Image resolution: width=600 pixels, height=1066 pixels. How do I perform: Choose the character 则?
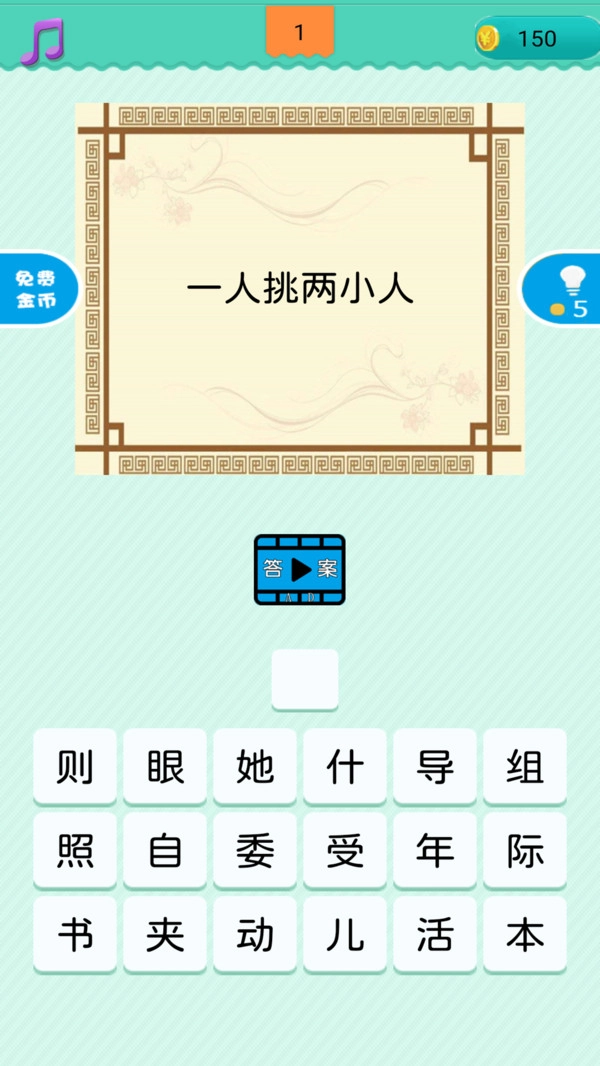point(75,767)
